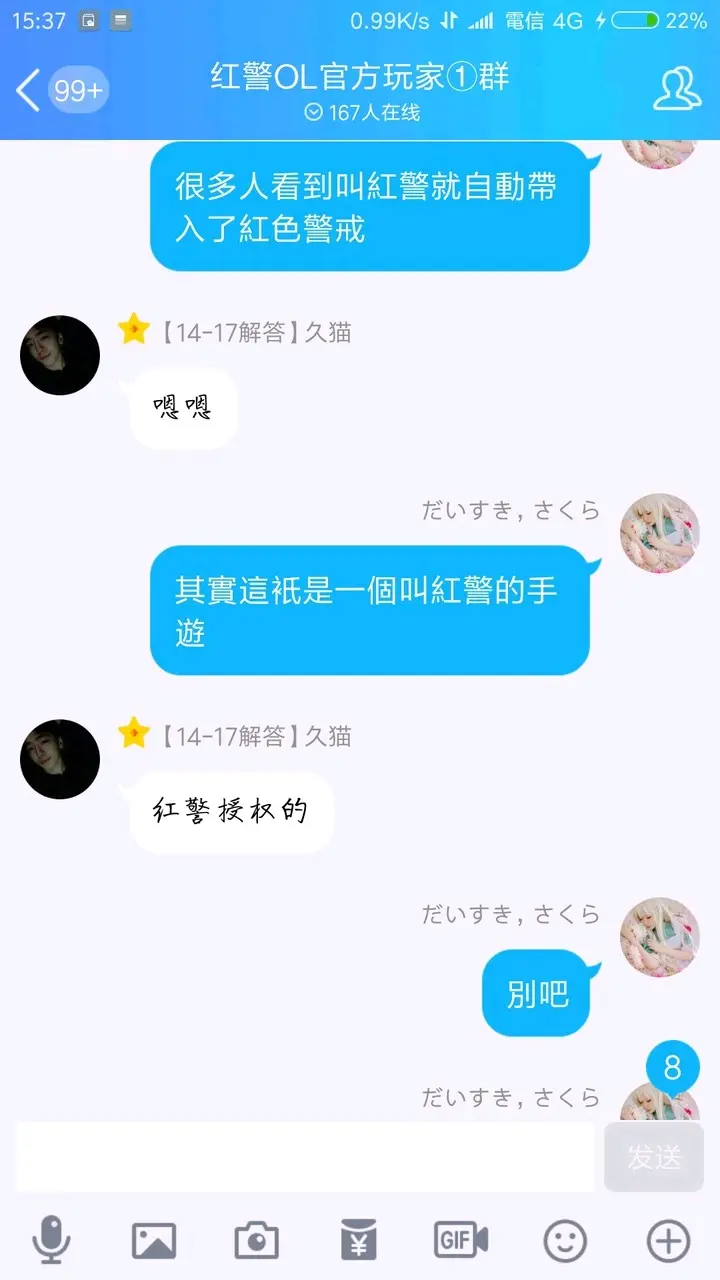Open sender's avatar beside 別吧 message
This screenshot has height=1280, width=720.
tap(660, 937)
